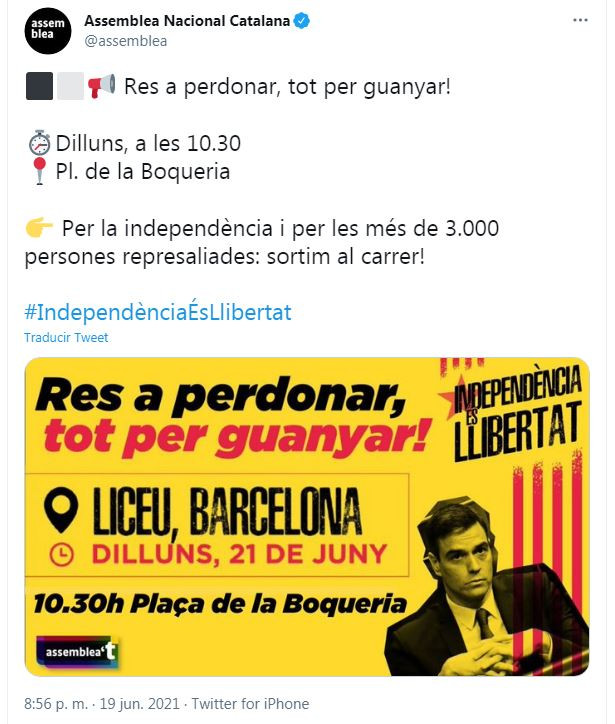Open the Assemblea Nacional Catalana account name
Viewport: 615px width, 724px height.
coord(187,21)
